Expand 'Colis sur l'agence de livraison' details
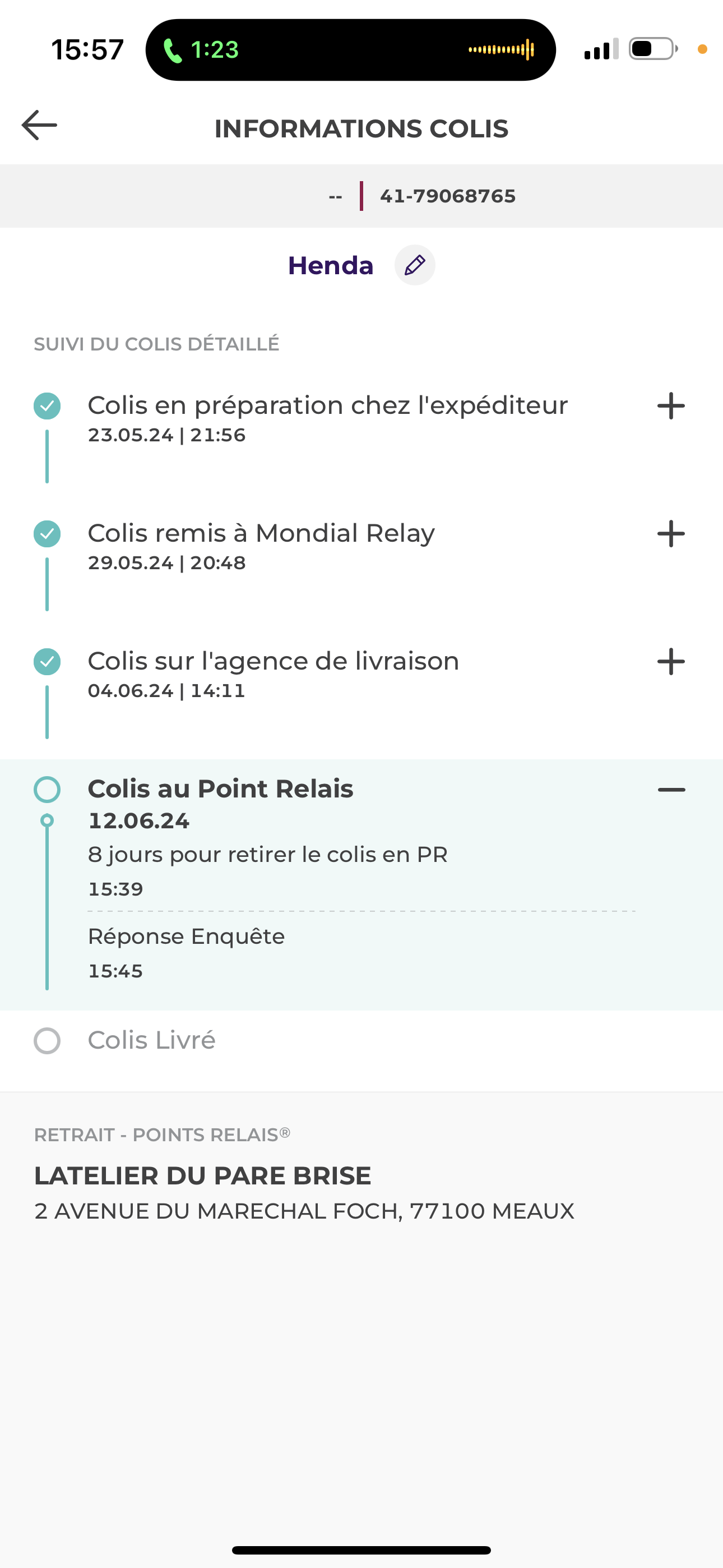The height and width of the screenshot is (1568, 723). (x=671, y=662)
